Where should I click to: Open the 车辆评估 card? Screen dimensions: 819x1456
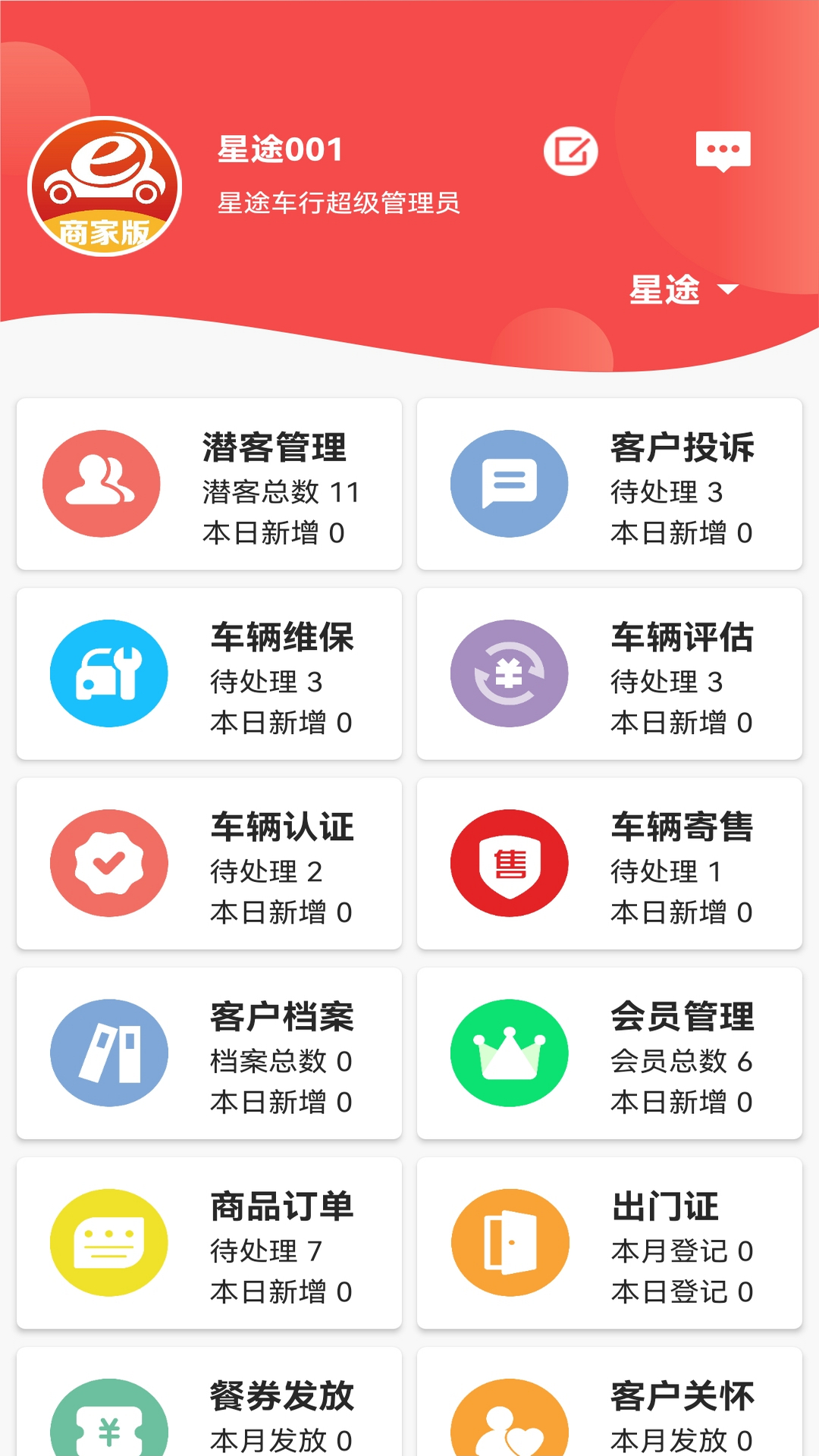tap(610, 673)
